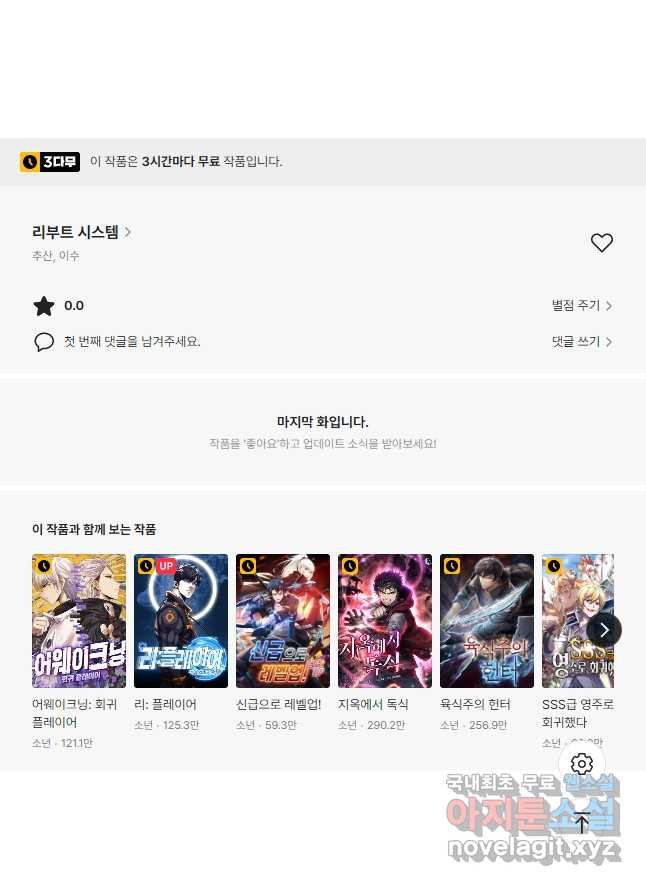Open 지옥에서 독식 recommended title
The width and height of the screenshot is (646, 886).
click(x=385, y=621)
